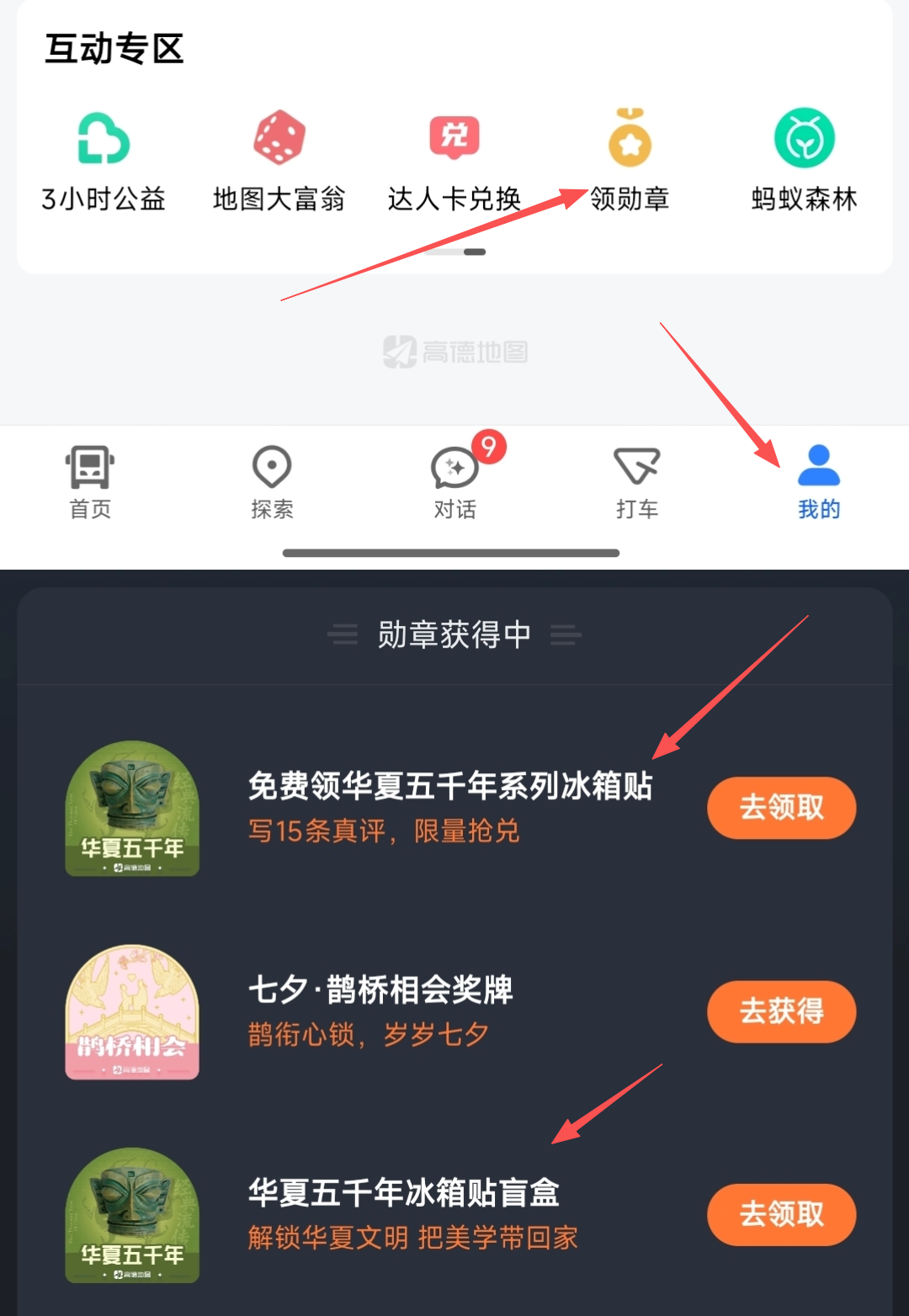Viewport: 909px width, 1316px height.
Task: Open link 免费领华夏五千年系列冰箱贴
Action: [x=453, y=787]
